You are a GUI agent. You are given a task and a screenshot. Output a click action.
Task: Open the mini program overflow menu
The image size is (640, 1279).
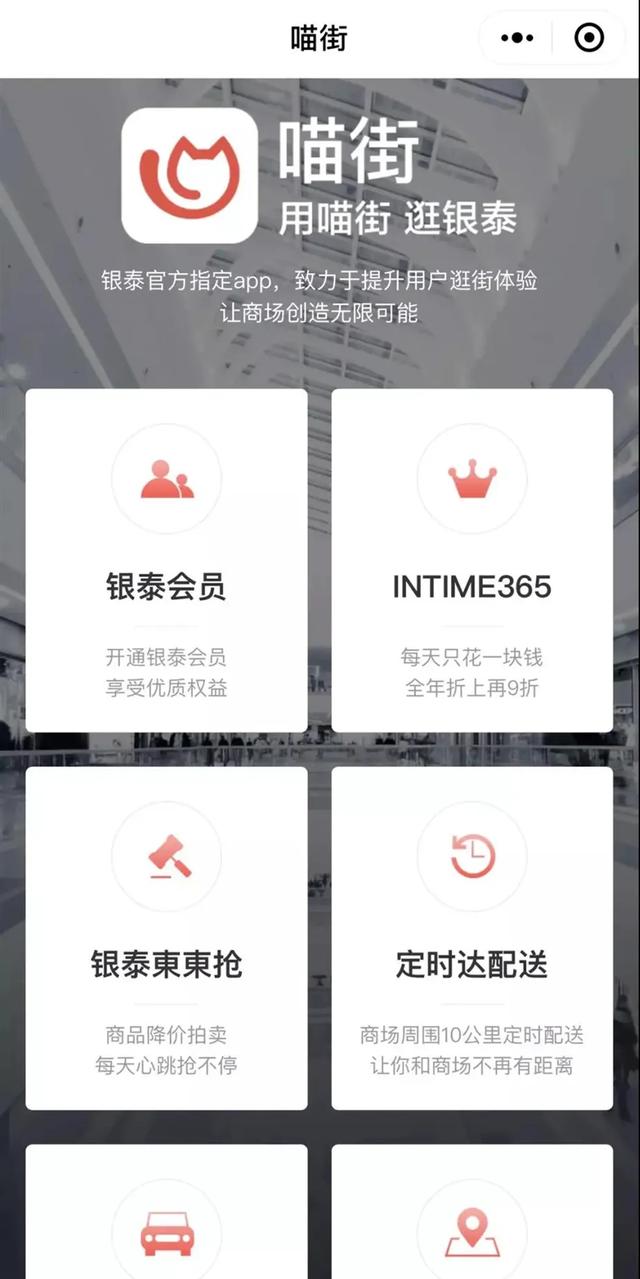(x=517, y=38)
